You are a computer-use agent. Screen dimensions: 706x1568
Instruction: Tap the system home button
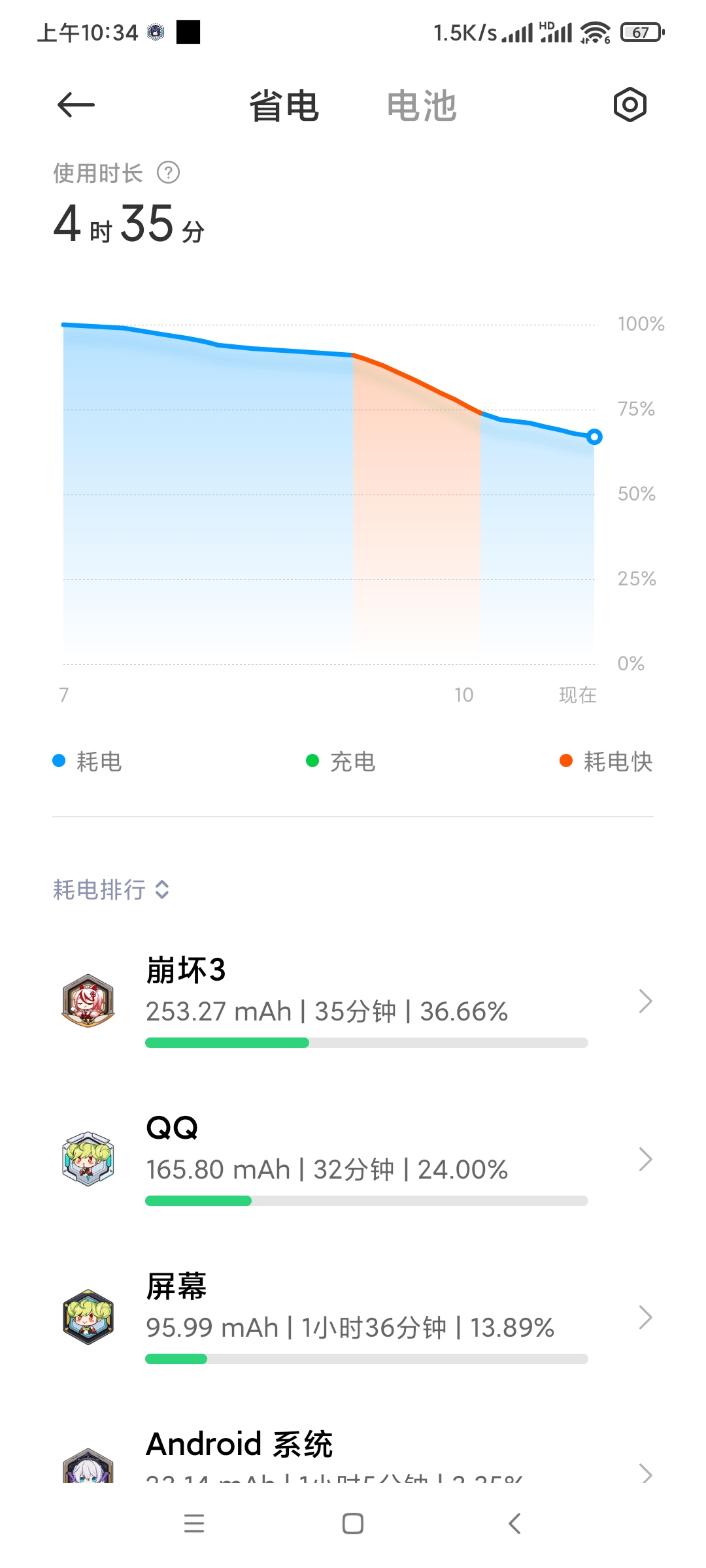click(353, 1524)
